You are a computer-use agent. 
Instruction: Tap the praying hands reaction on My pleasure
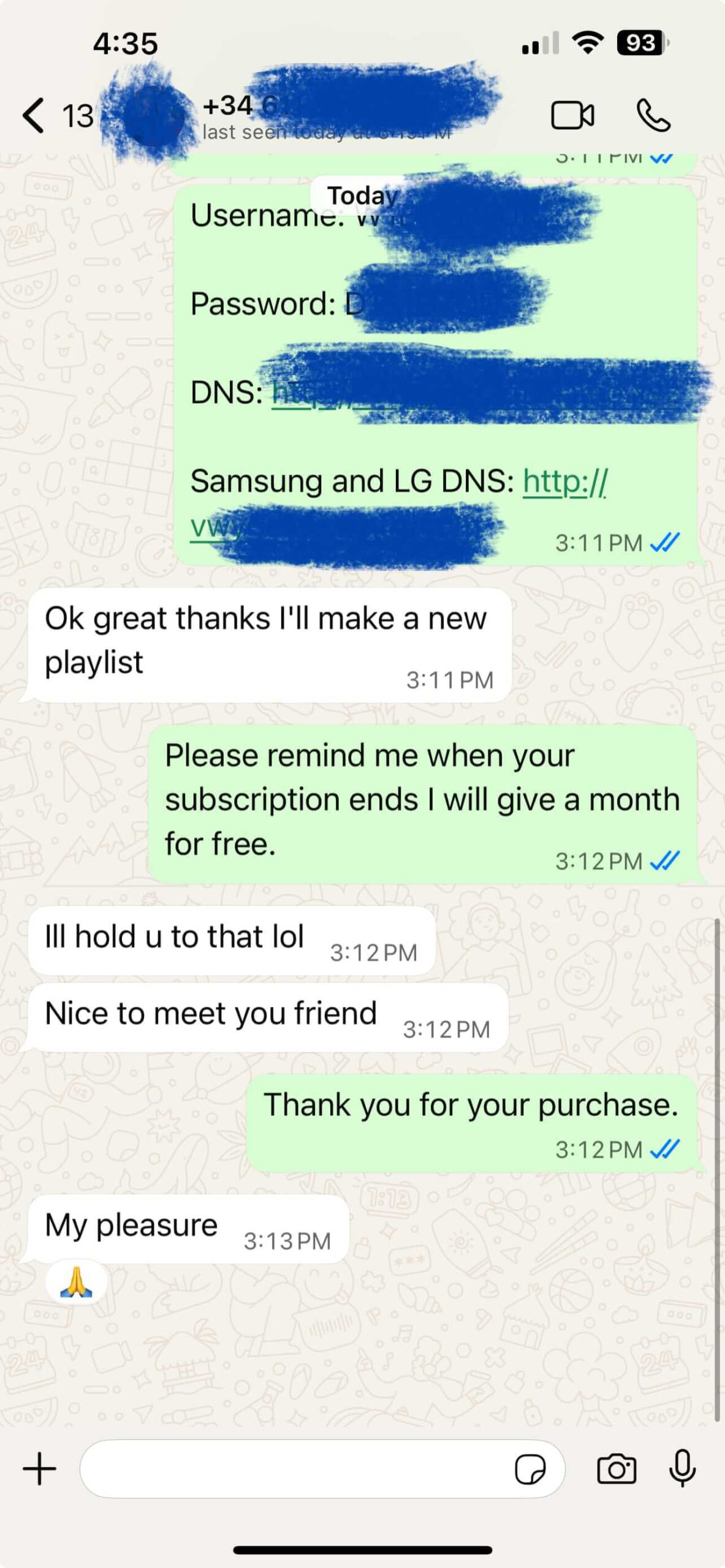[x=76, y=1283]
